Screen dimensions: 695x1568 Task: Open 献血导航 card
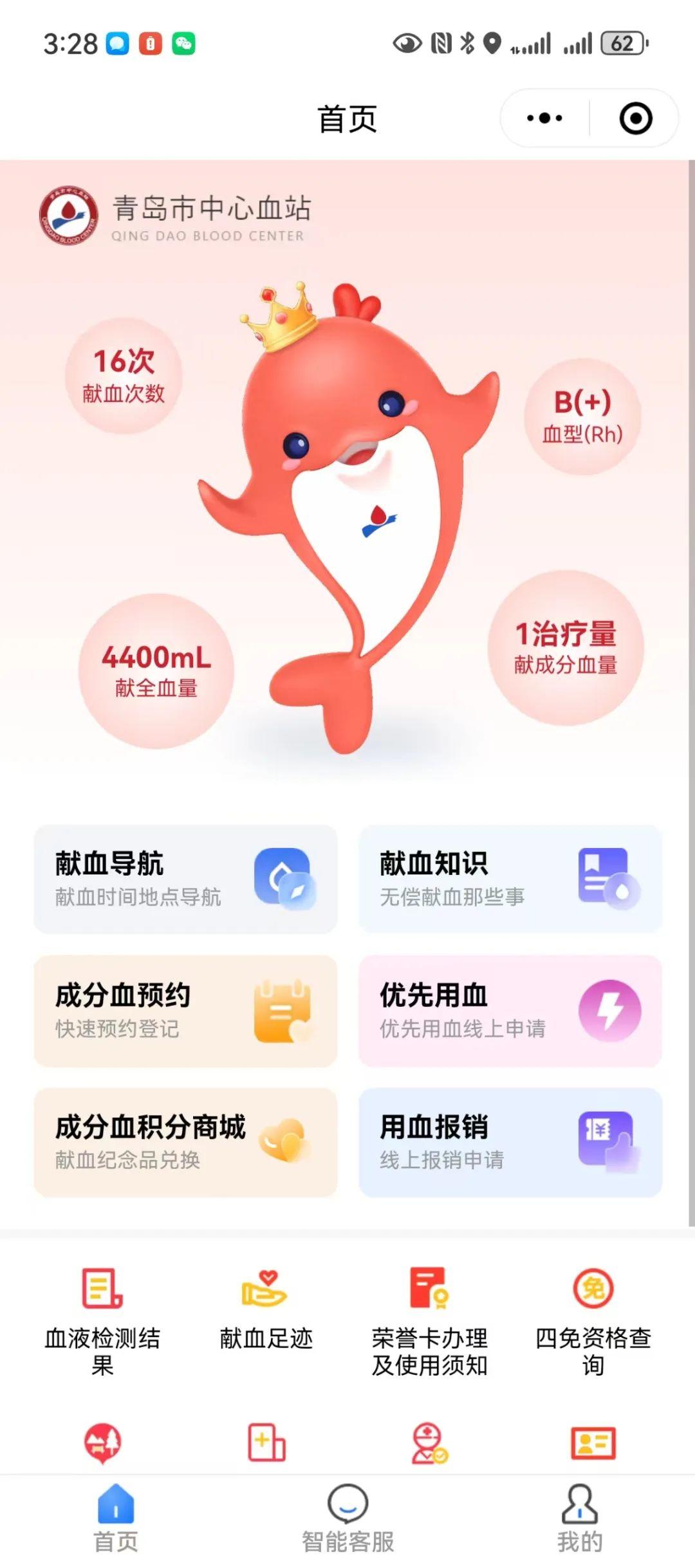point(185,879)
